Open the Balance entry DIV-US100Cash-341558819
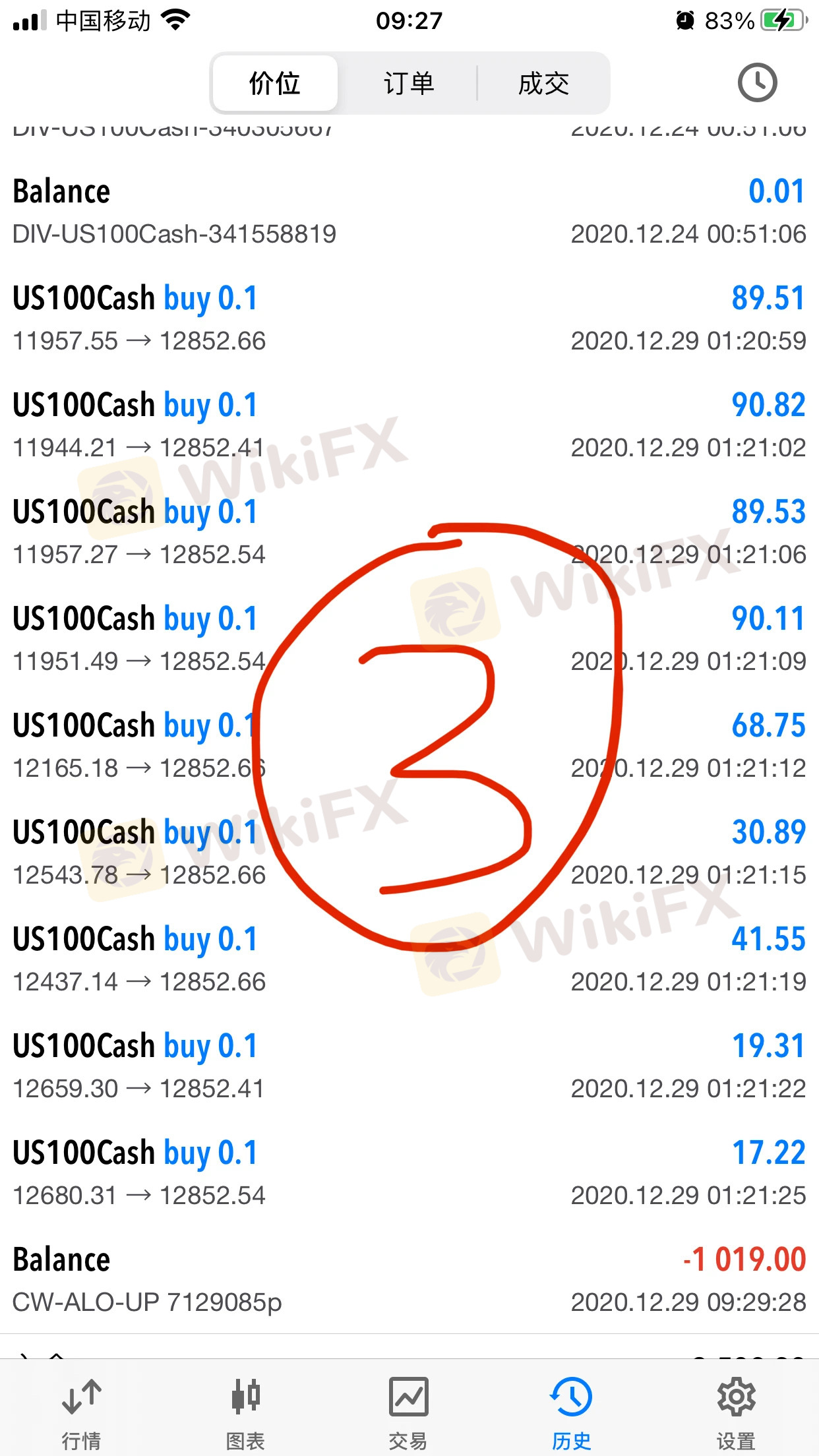819x1456 pixels. point(409,212)
